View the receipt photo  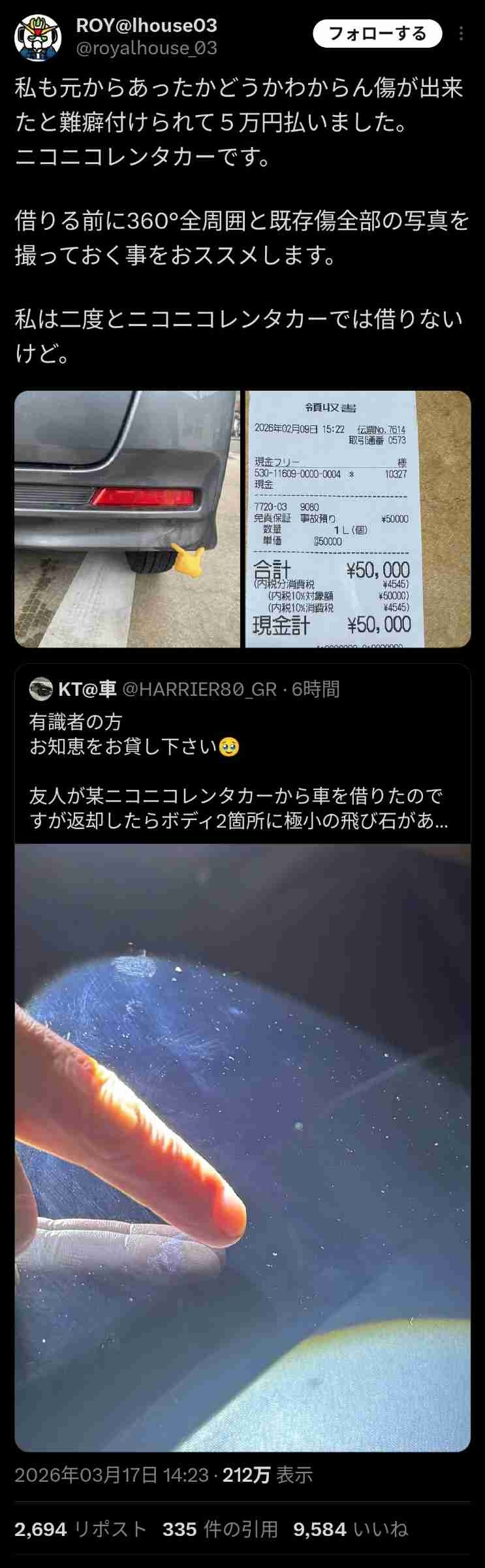(x=358, y=519)
